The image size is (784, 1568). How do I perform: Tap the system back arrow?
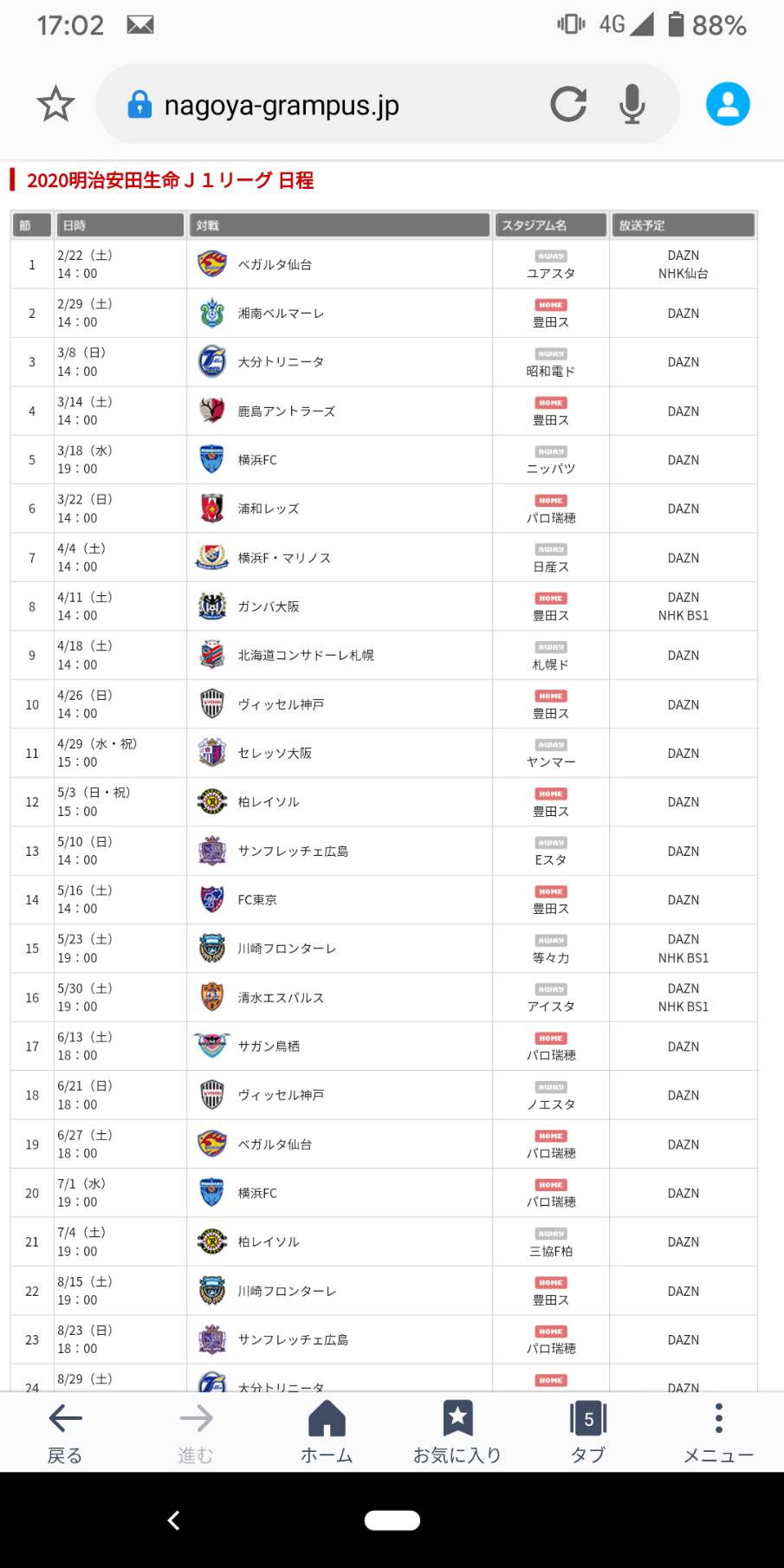173,1520
